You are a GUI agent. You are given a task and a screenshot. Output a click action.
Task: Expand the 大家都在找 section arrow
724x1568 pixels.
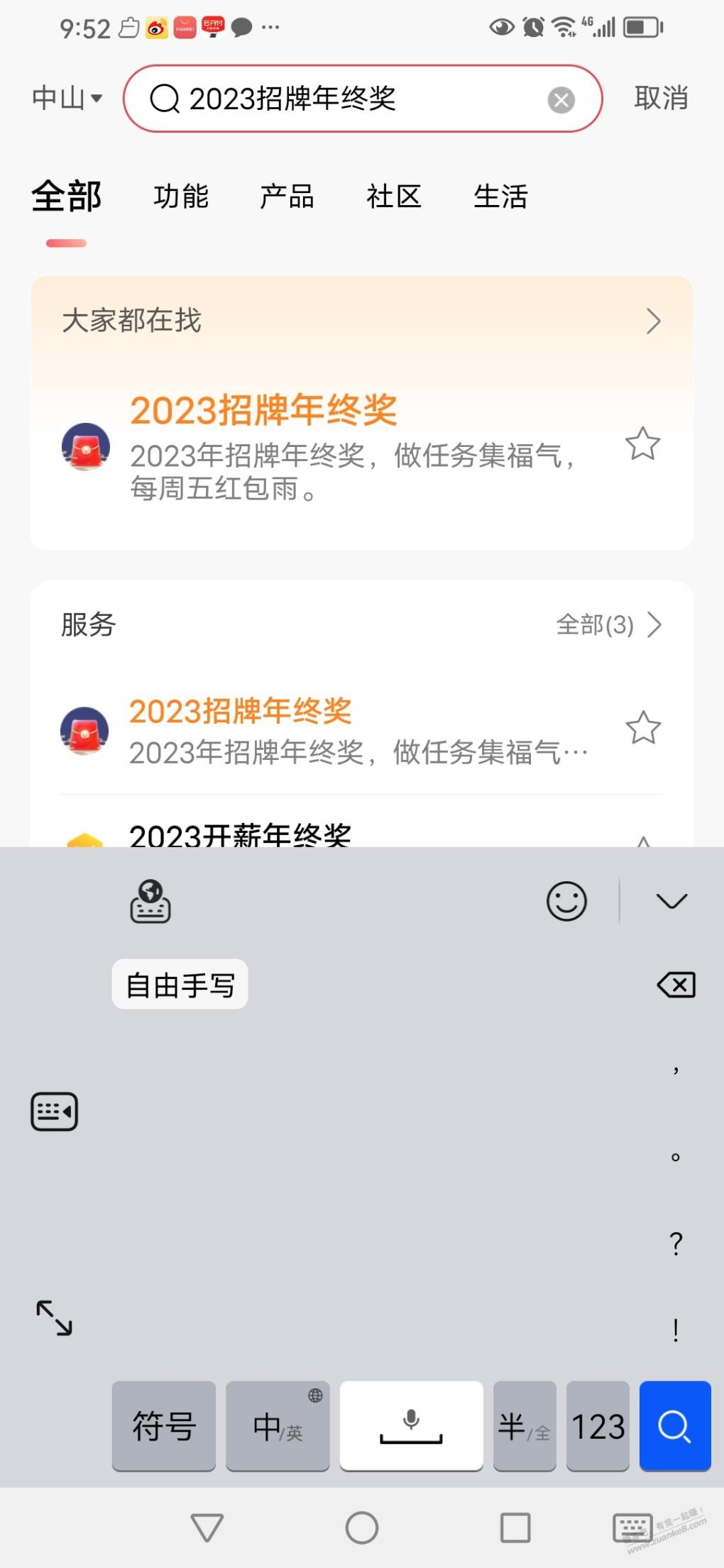coord(654,321)
